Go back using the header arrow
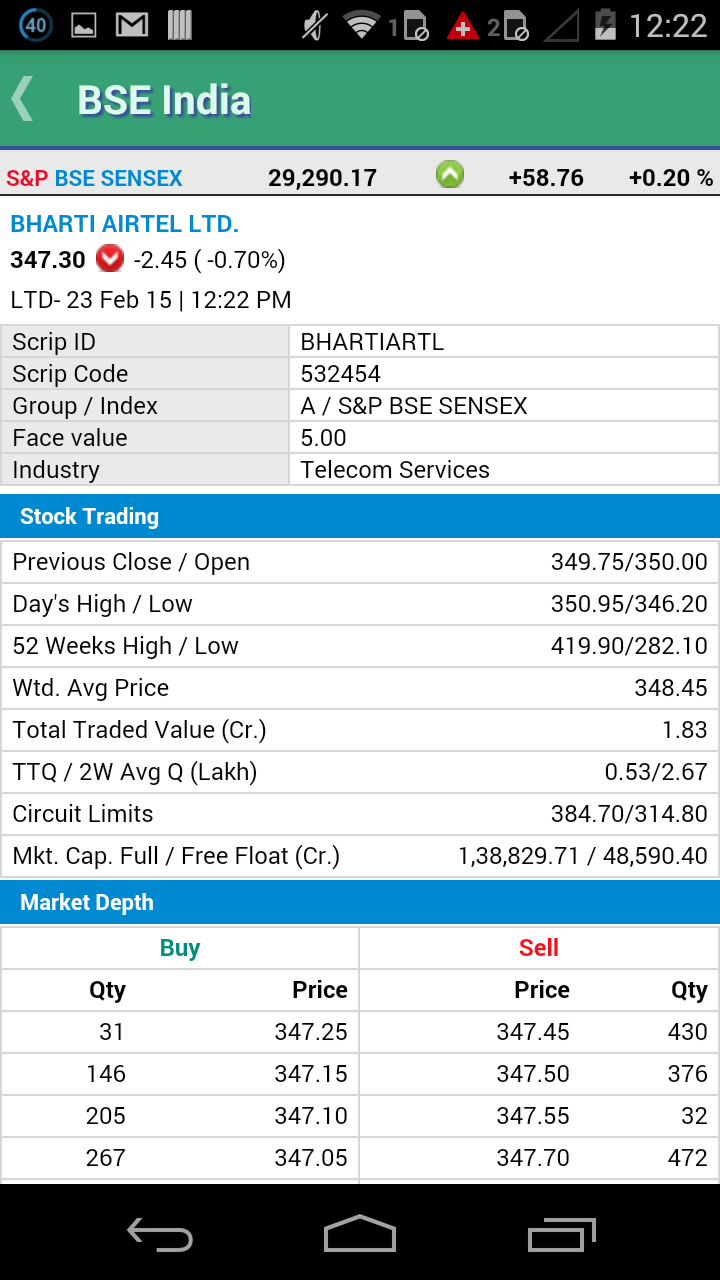 pos(23,100)
